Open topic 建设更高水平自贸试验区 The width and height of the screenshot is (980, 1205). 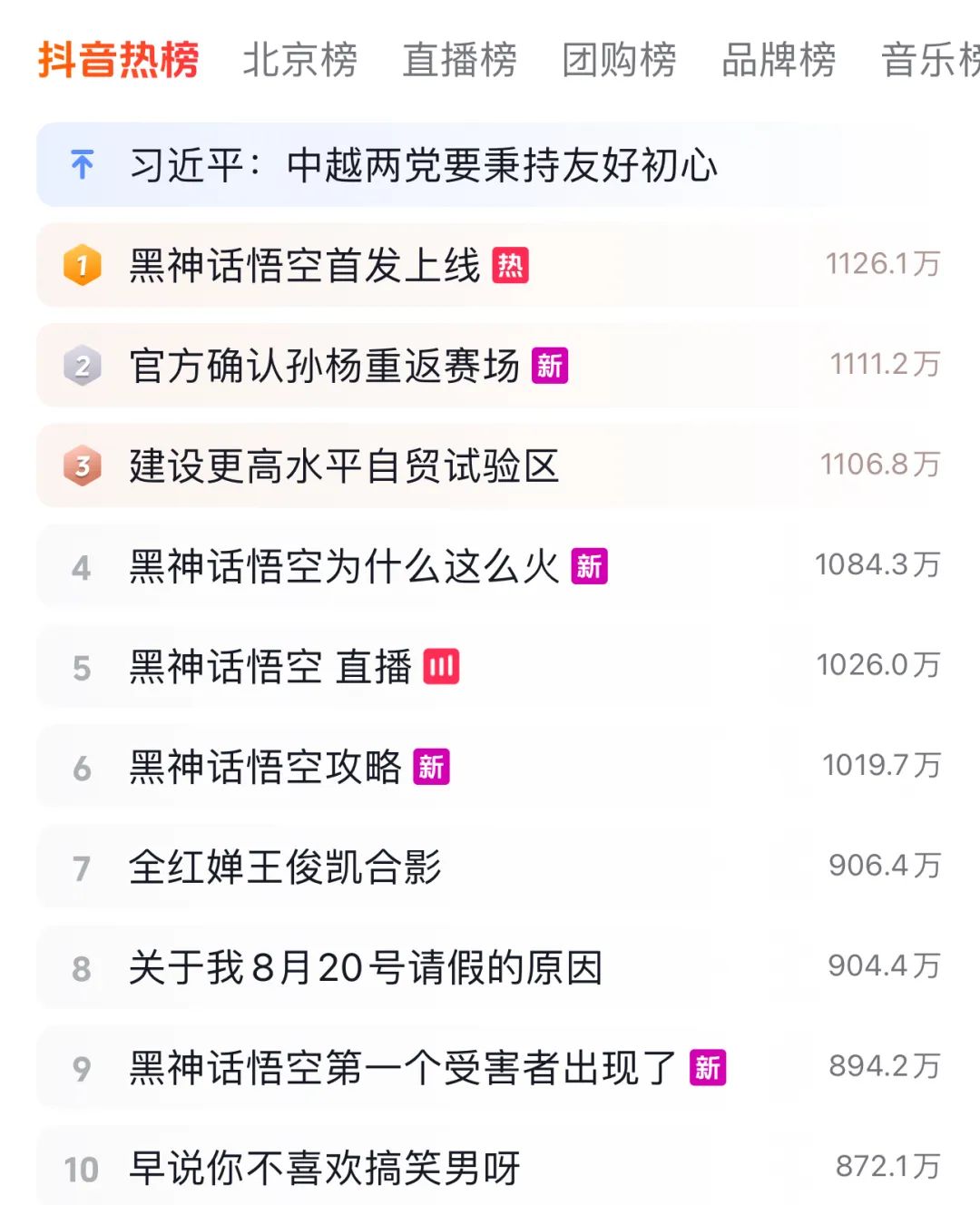click(x=344, y=466)
